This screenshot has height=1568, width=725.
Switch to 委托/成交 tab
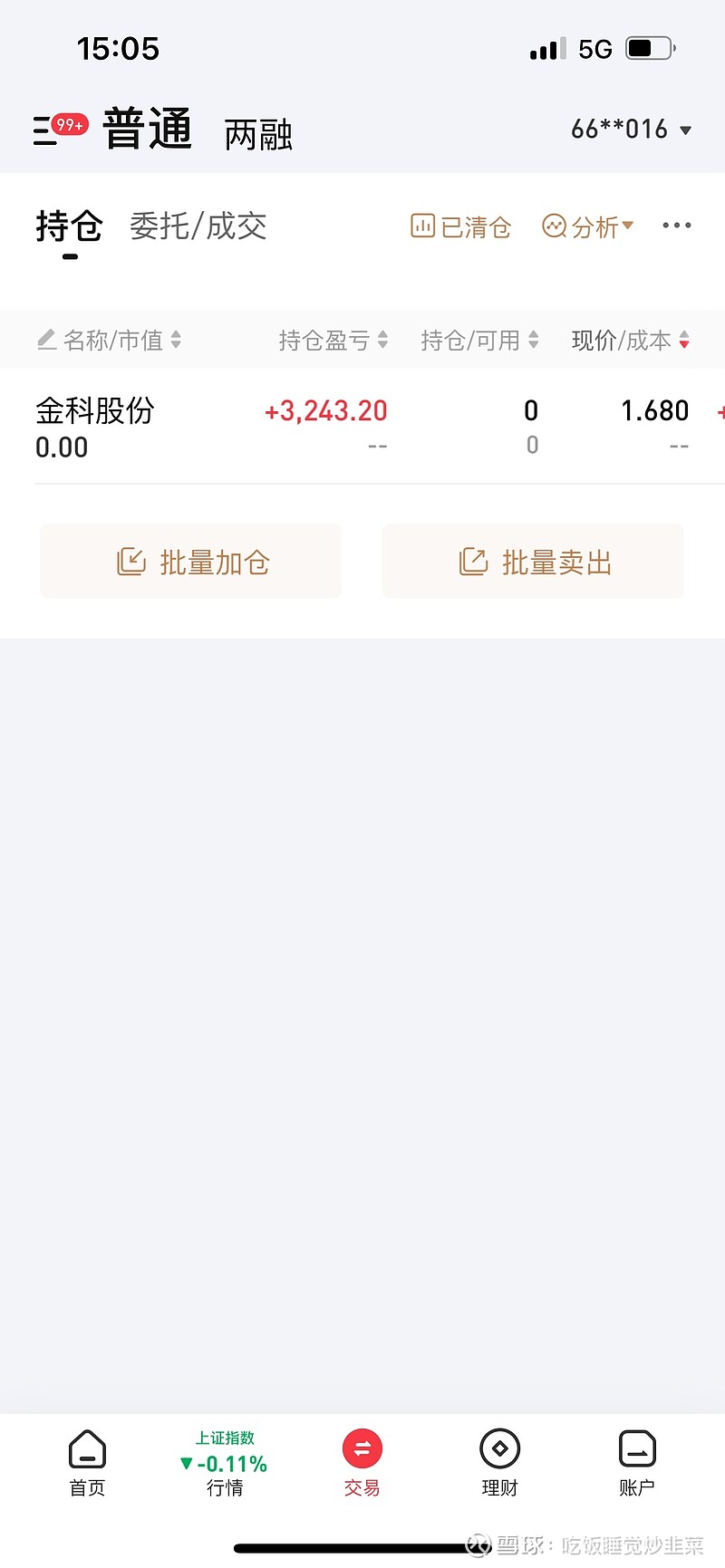click(x=198, y=226)
